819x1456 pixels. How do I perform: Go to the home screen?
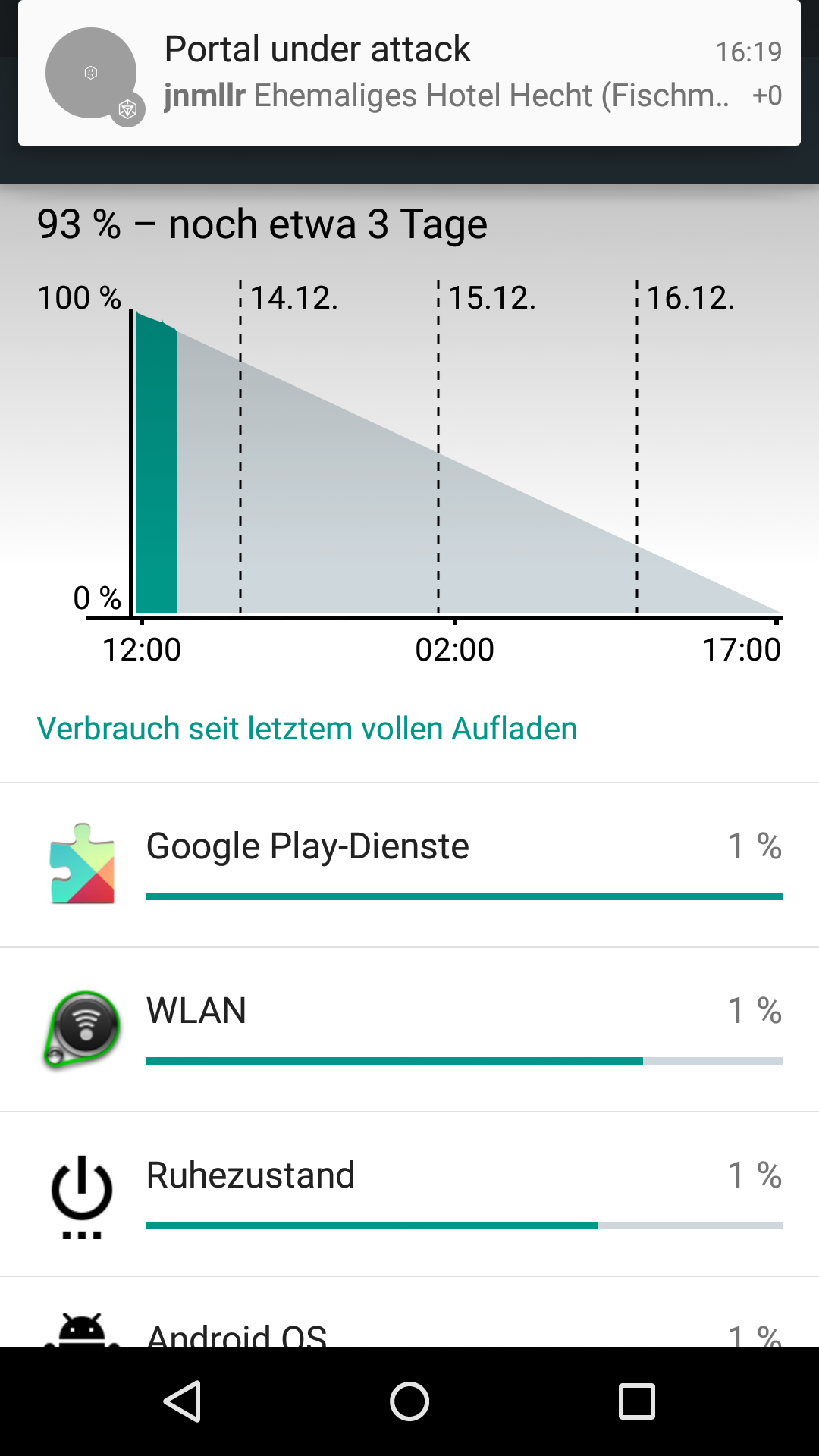click(409, 1401)
